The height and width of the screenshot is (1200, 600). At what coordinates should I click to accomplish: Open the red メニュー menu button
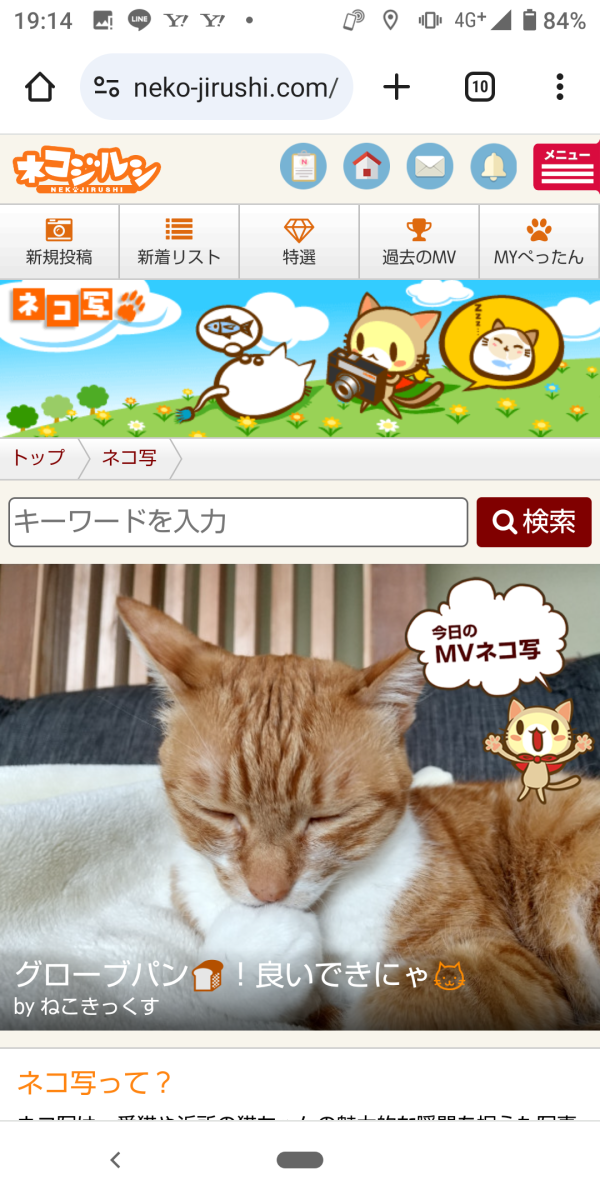coord(566,167)
